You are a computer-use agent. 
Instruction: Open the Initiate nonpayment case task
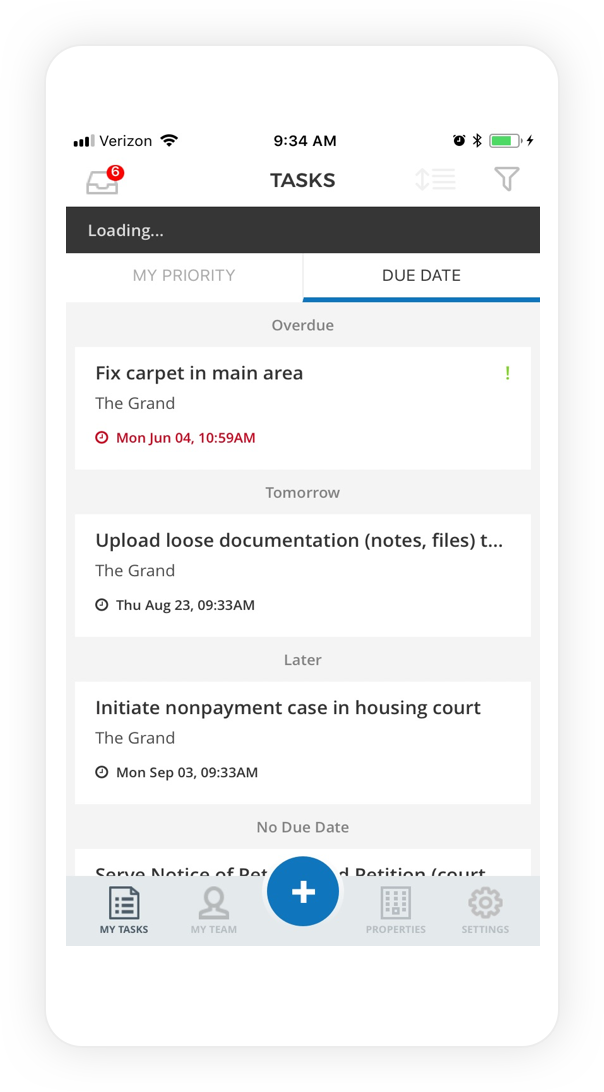[x=302, y=742]
